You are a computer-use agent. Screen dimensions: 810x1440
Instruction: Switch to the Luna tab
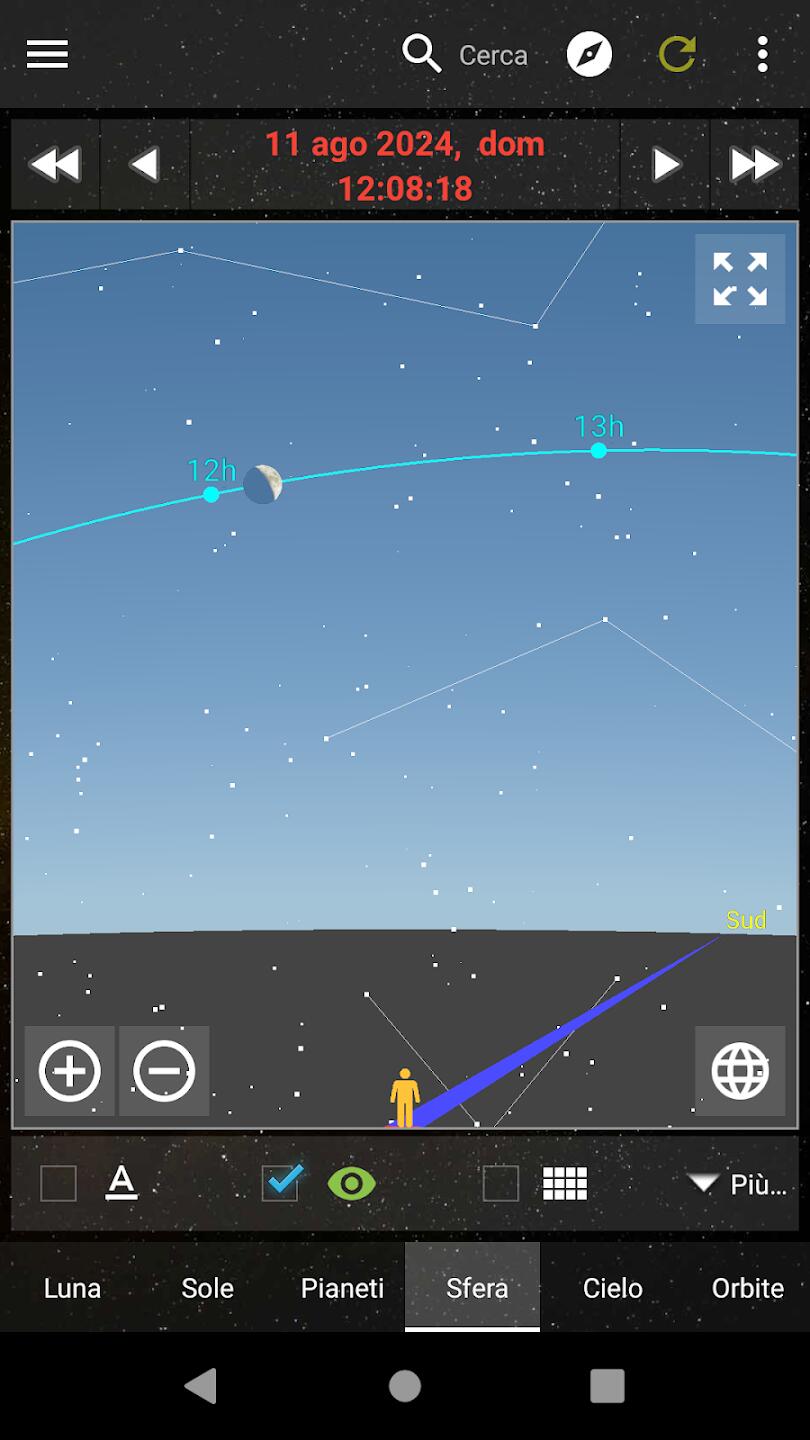pos(72,1288)
